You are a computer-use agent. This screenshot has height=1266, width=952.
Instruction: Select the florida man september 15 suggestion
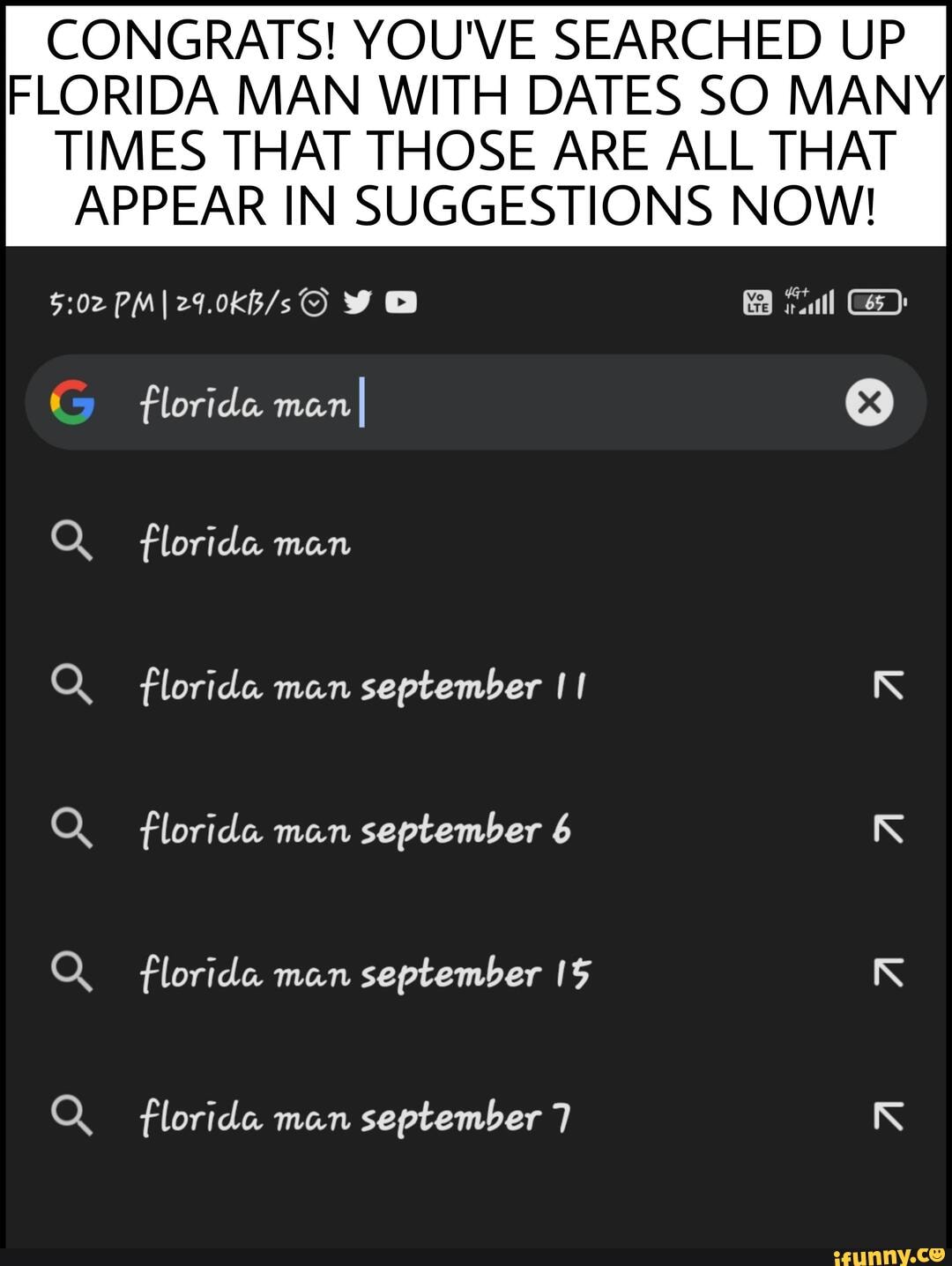pos(364,972)
